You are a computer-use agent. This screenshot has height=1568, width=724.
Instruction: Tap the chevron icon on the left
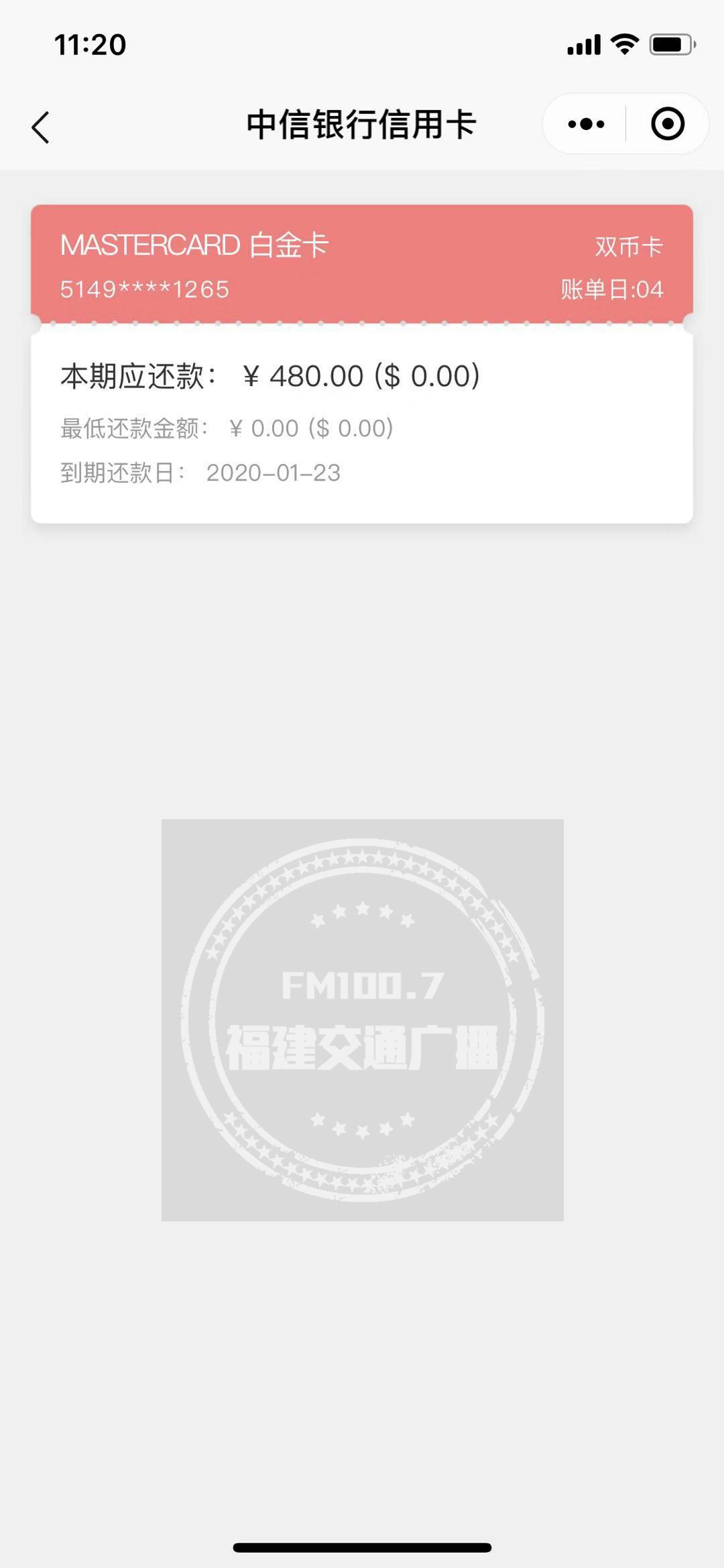coord(40,126)
